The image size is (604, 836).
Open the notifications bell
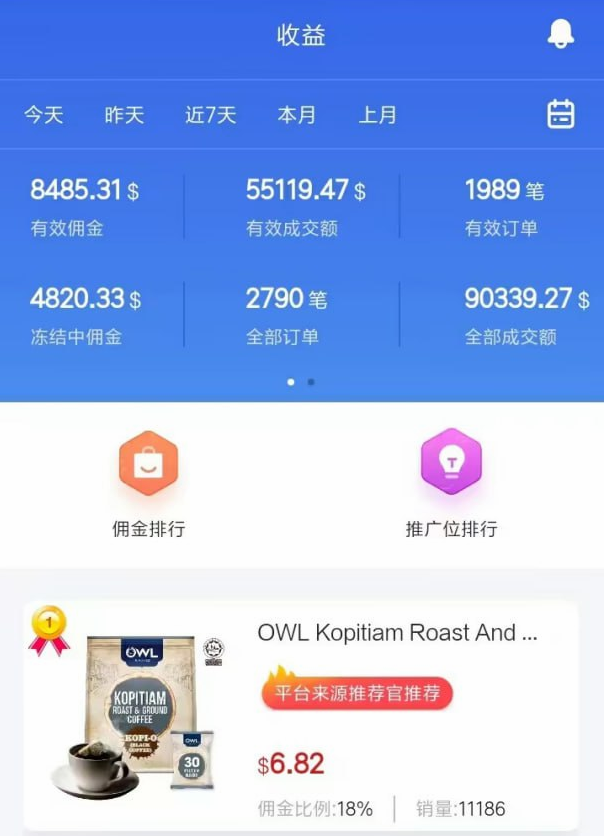point(561,34)
